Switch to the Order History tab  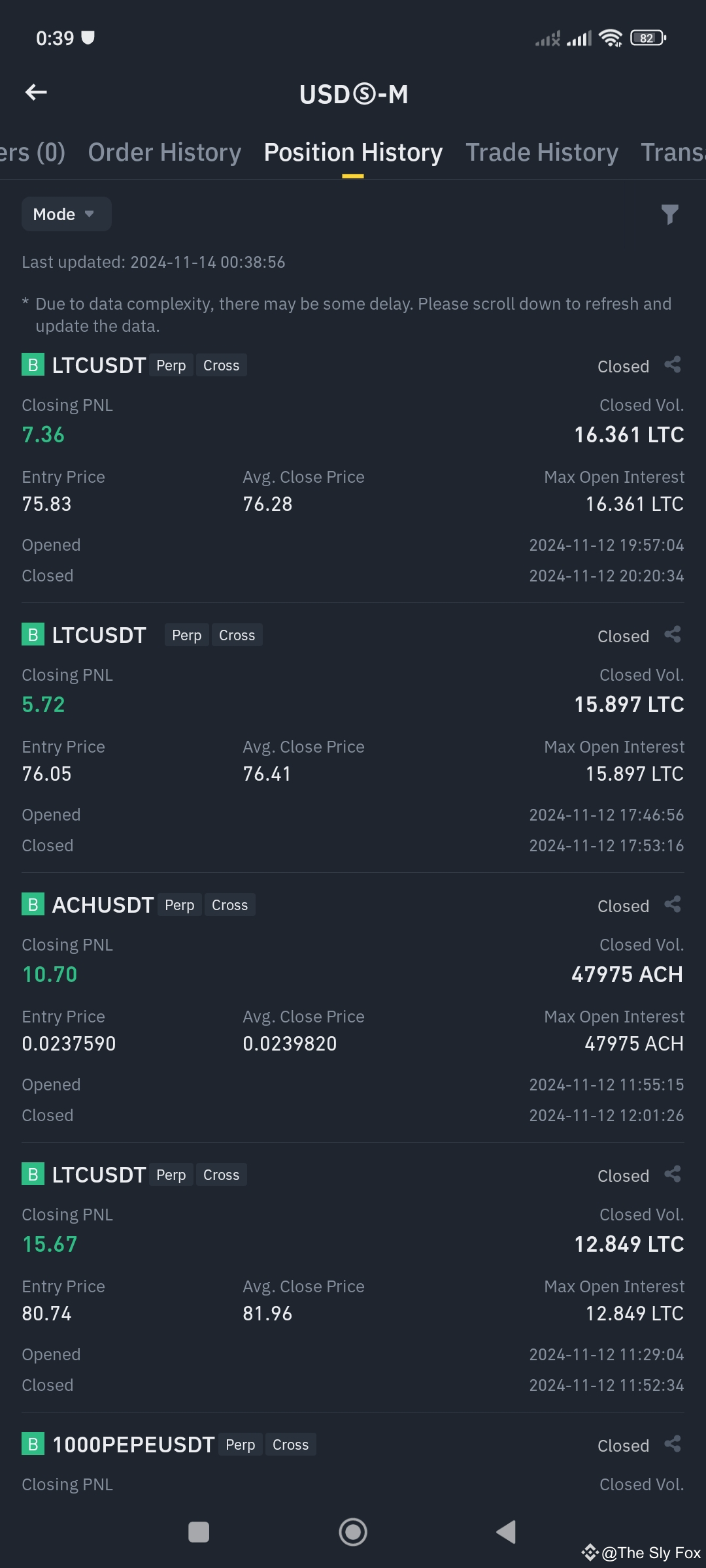point(165,152)
